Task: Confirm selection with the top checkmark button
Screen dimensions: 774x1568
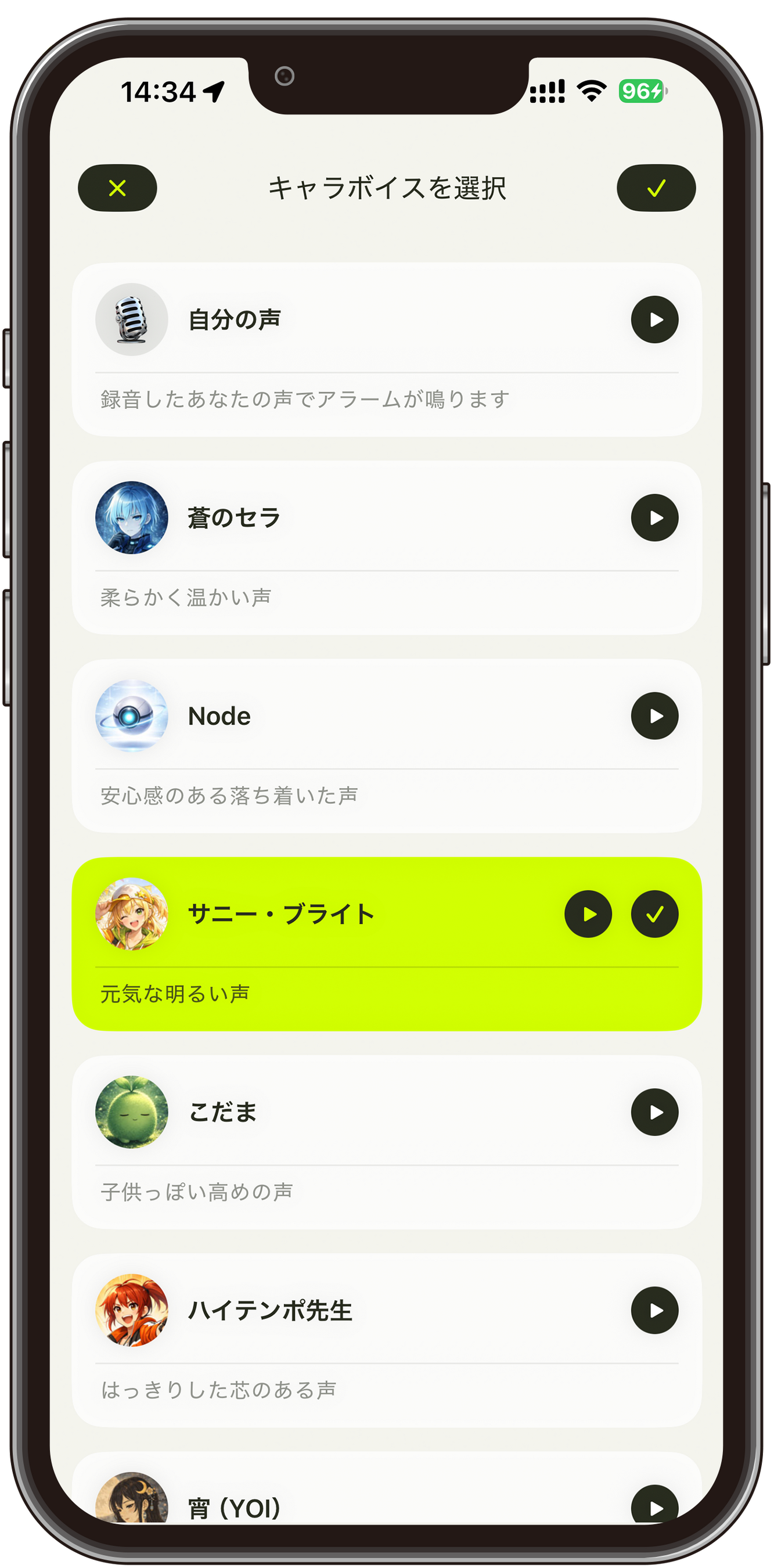Action: (656, 188)
